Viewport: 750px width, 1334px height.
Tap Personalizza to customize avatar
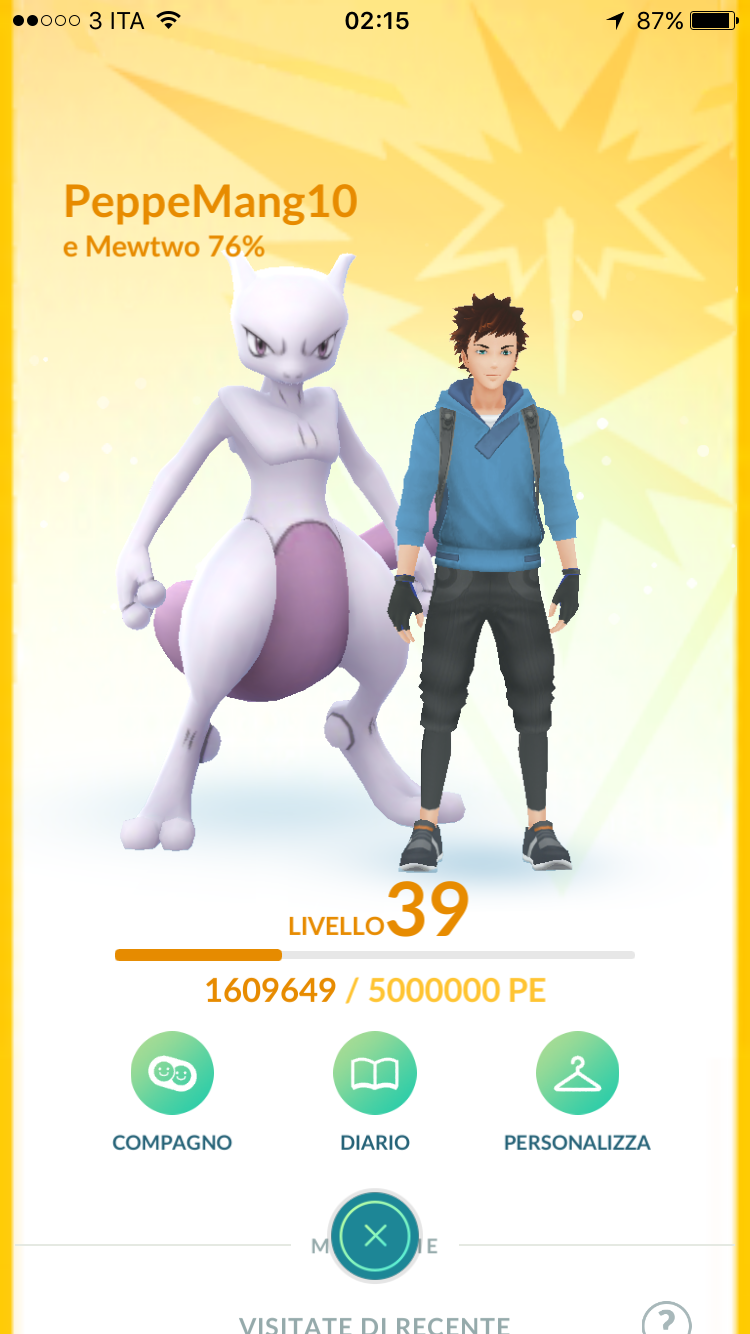click(x=577, y=1073)
